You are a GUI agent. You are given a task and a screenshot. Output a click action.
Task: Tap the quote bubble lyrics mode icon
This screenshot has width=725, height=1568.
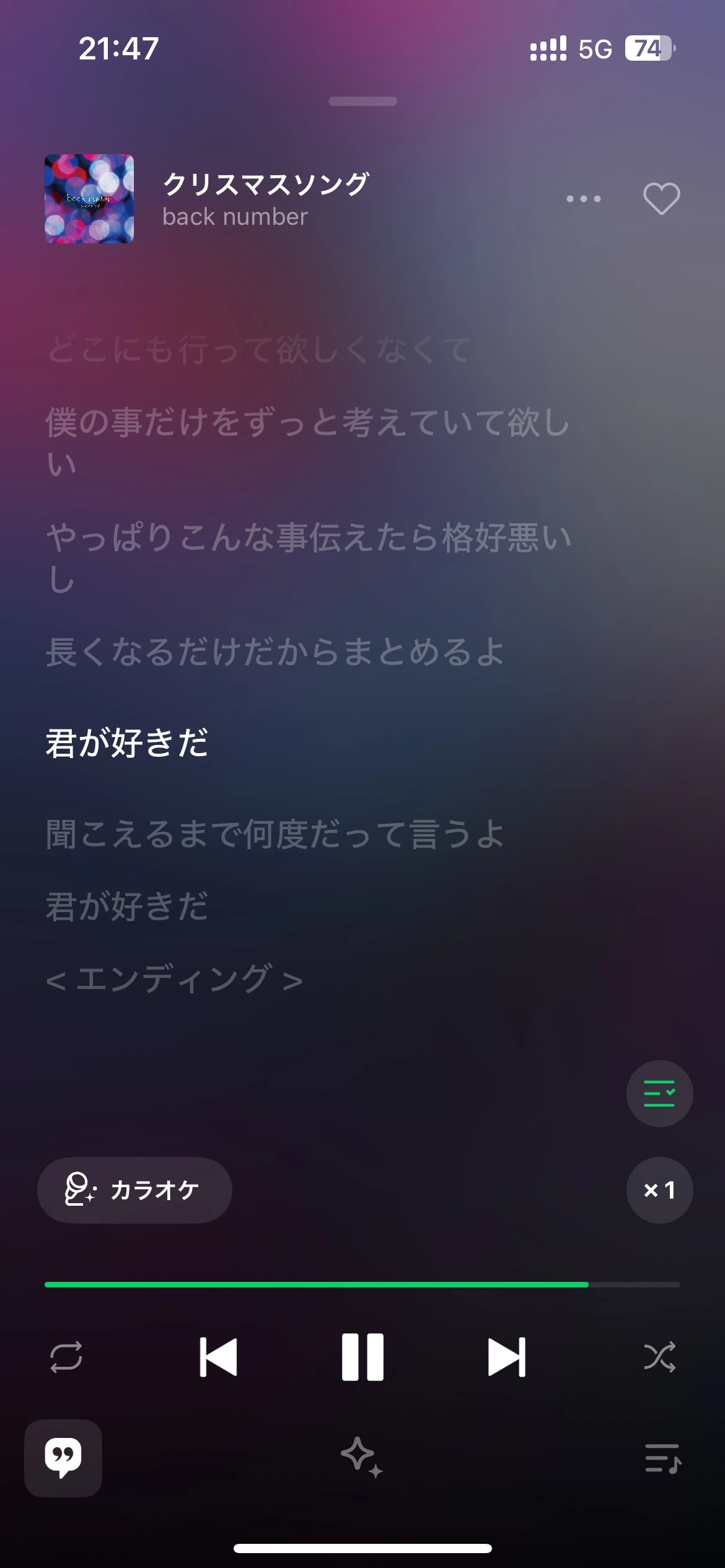click(63, 1458)
